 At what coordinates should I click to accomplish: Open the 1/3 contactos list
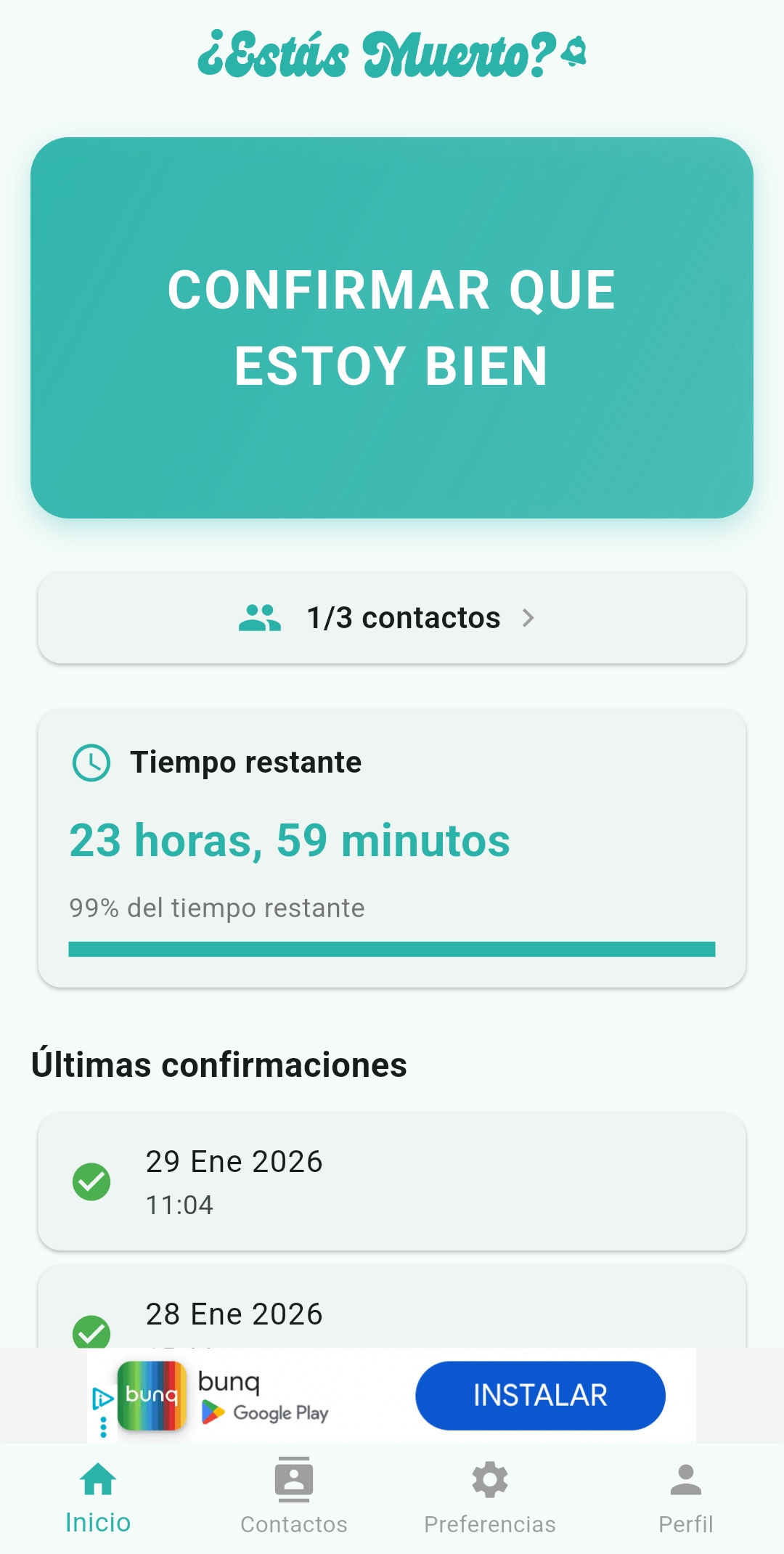tap(392, 618)
